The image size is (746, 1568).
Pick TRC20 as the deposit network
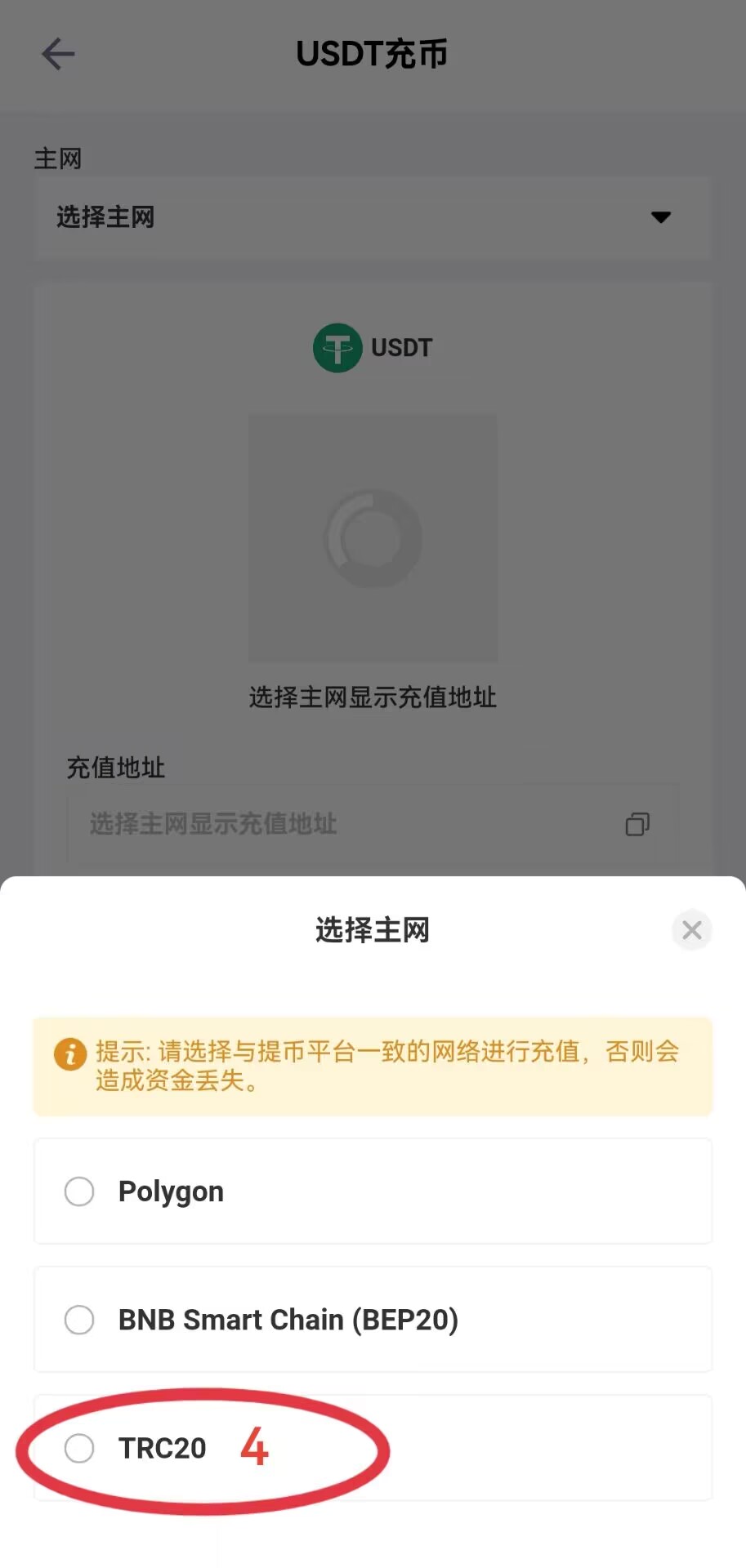(79, 1448)
